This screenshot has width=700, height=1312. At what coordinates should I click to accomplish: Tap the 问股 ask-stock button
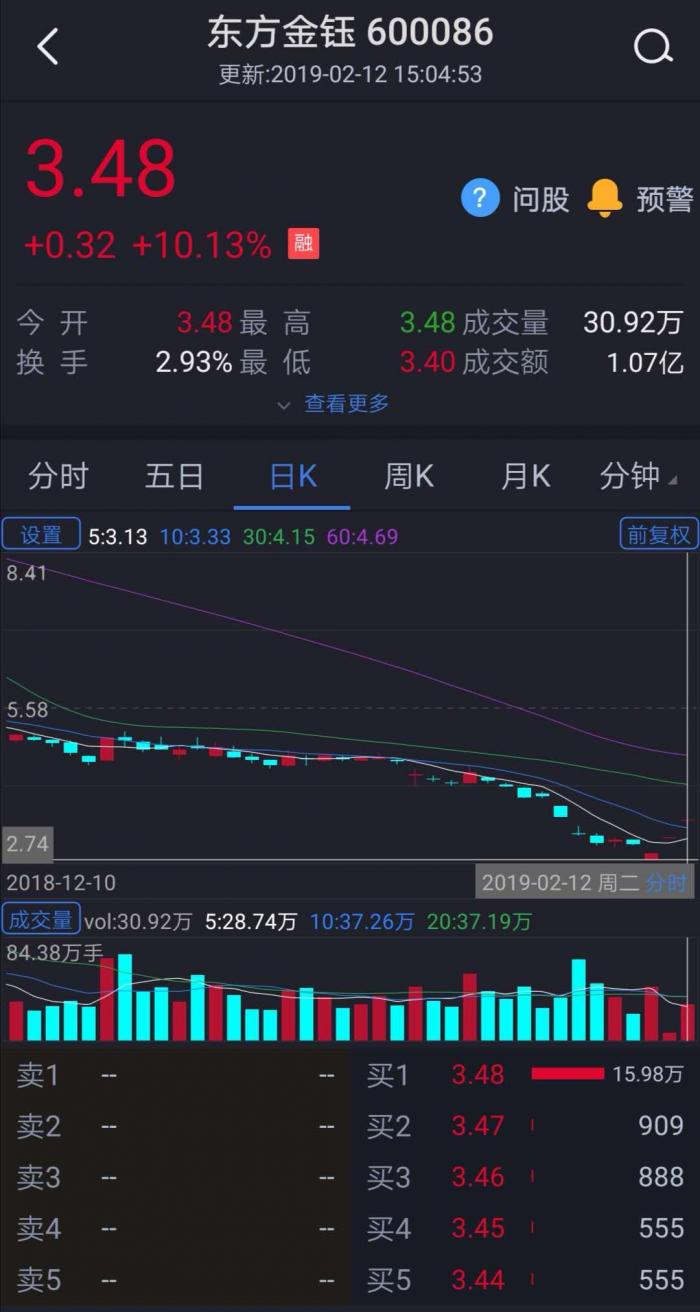click(516, 198)
